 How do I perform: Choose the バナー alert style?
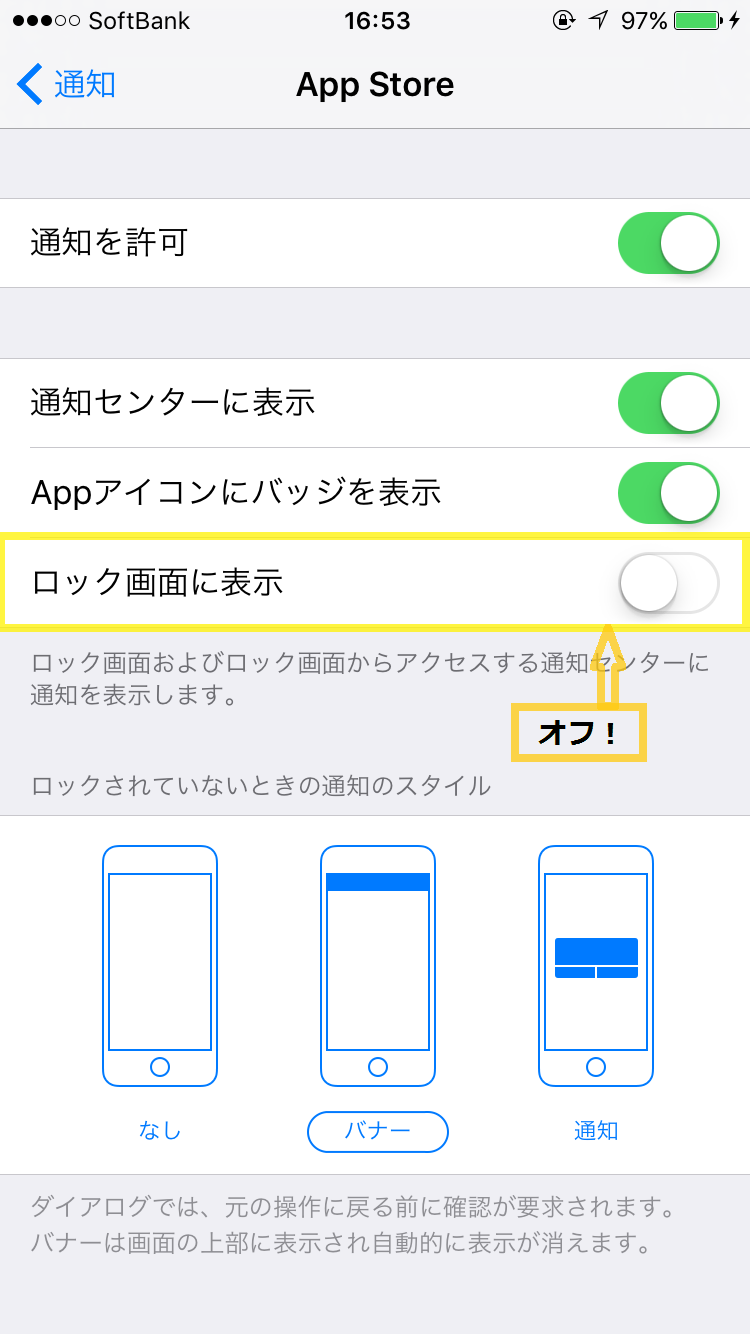coord(378,995)
